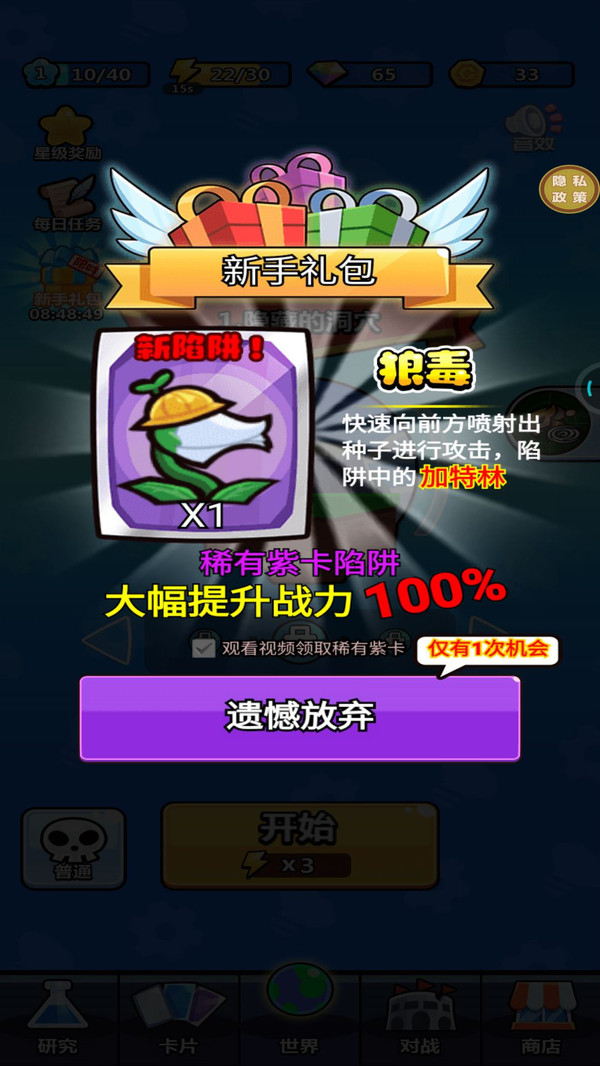Tap the 遗憾放弃 purple button
The height and width of the screenshot is (1066, 600).
point(300,717)
